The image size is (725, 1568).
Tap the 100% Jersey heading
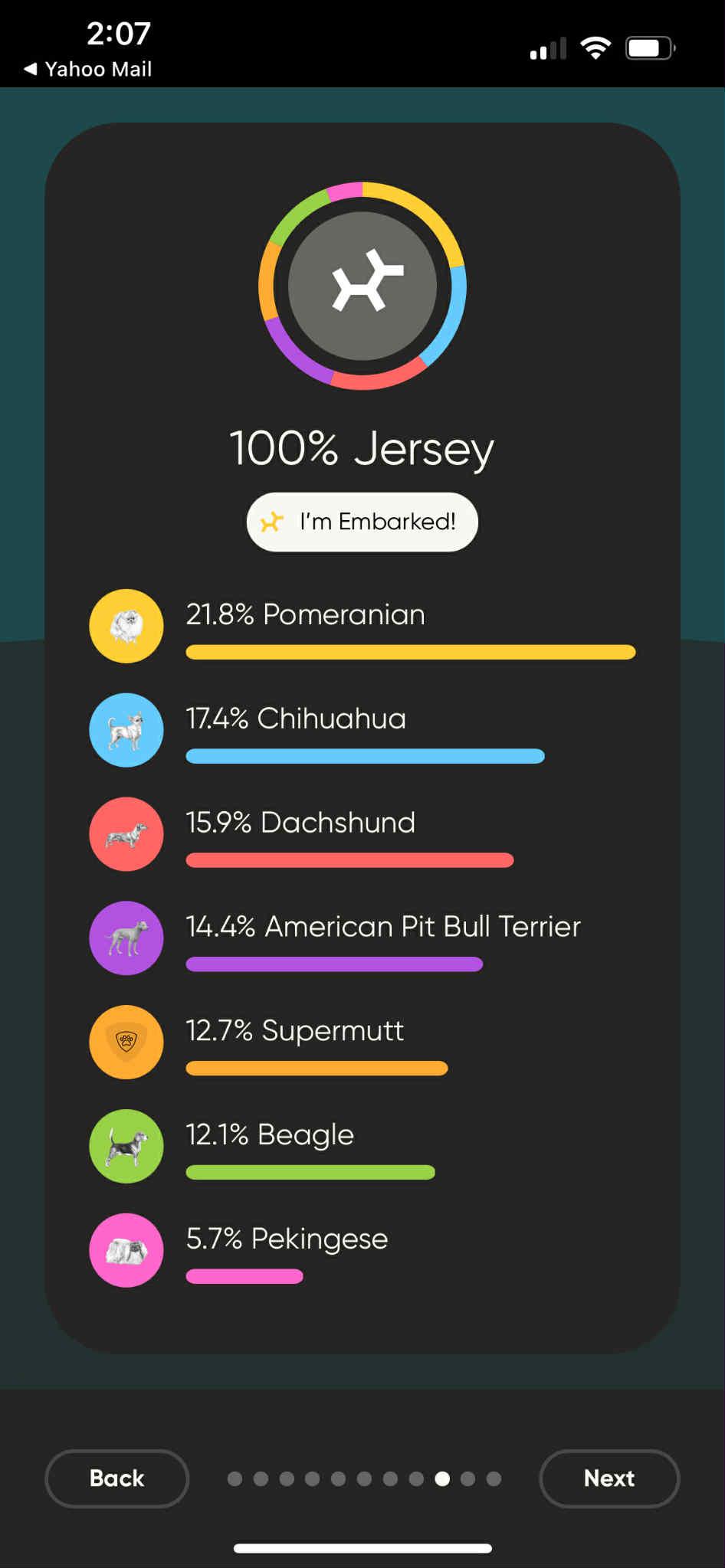362,449
